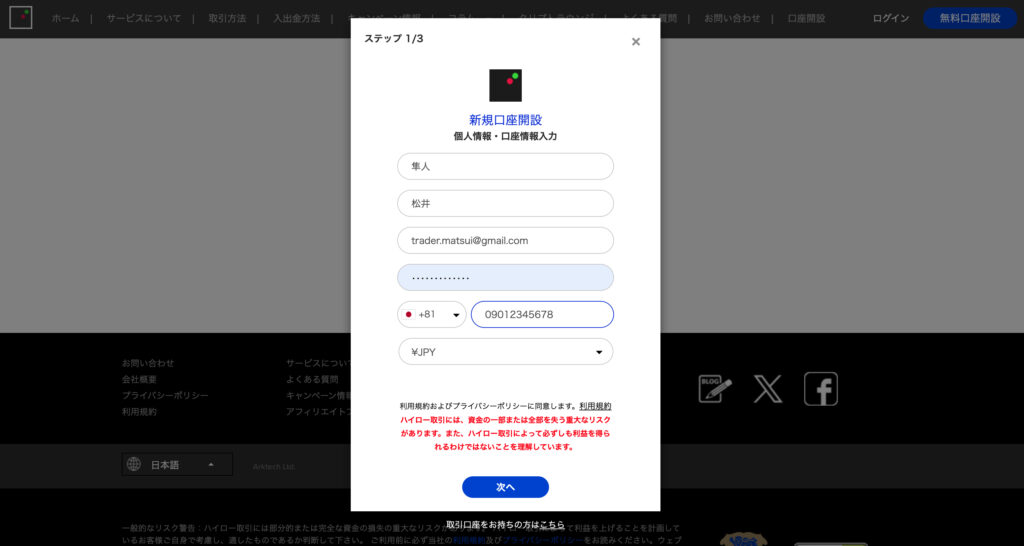The height and width of the screenshot is (546, 1024).
Task: Open the Facebook icon in the footer
Action: (820, 389)
